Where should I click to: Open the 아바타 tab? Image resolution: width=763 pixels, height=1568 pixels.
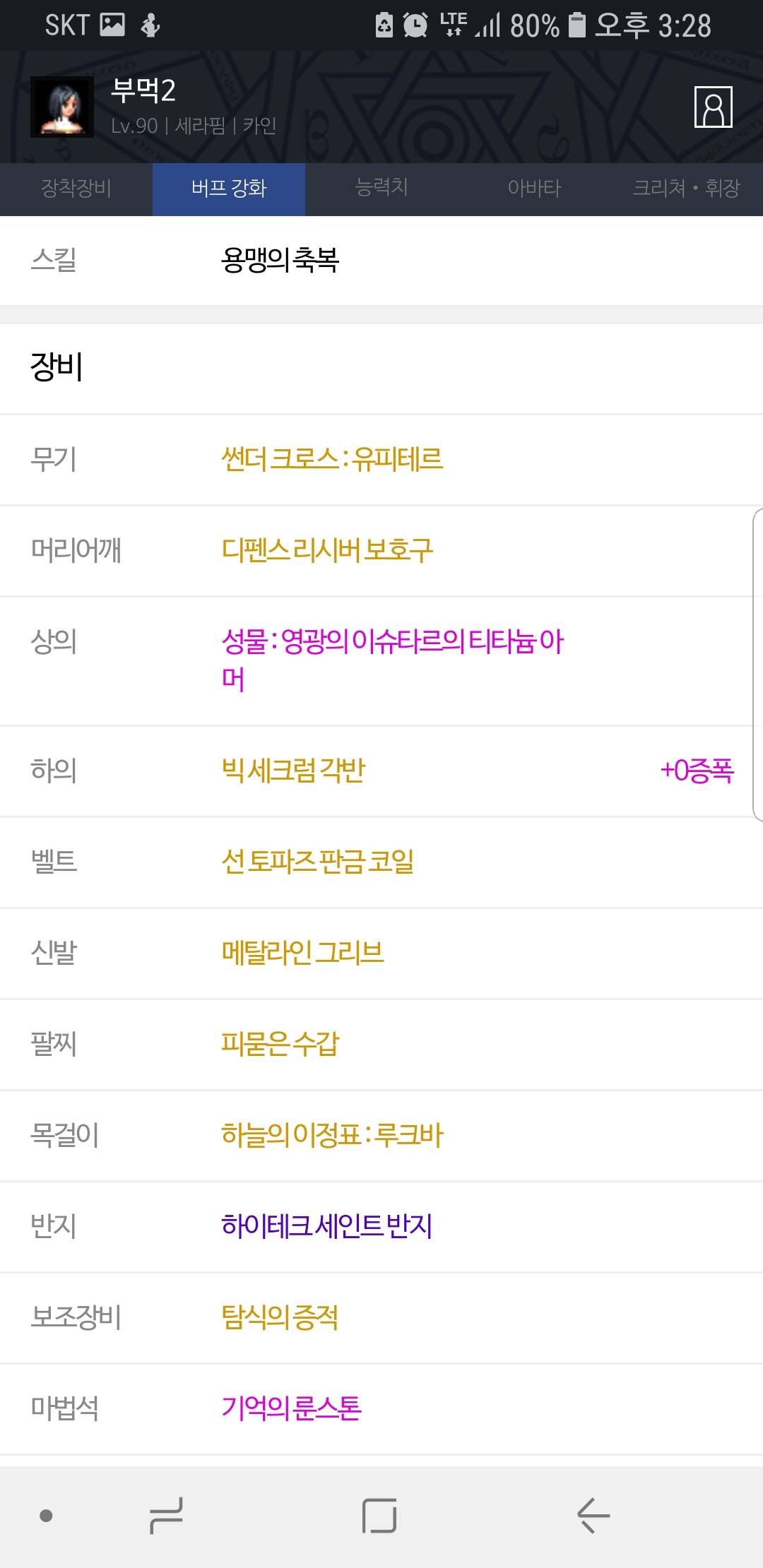[534, 189]
